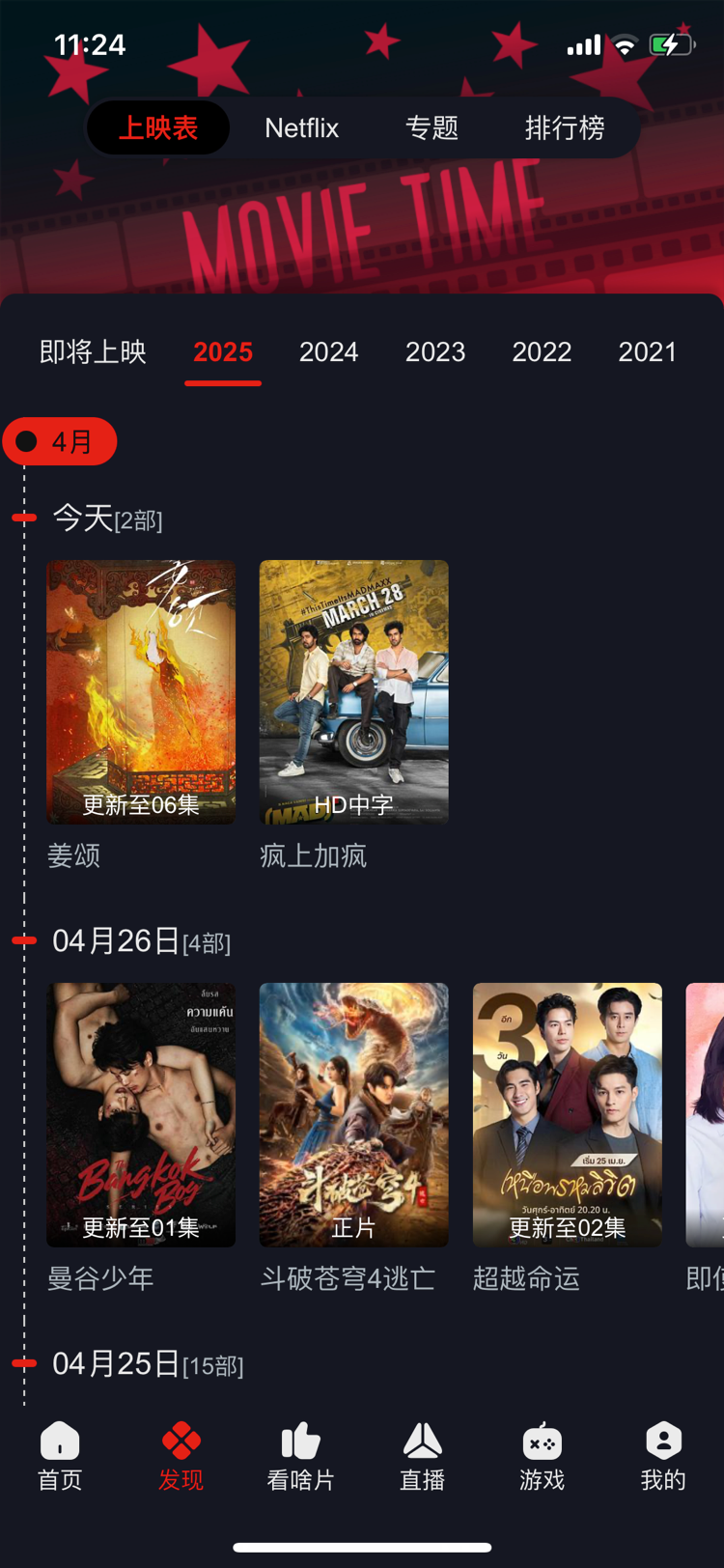Screen dimensions: 724x1568
Task: Switch to the 2024 year filter
Action: tap(329, 351)
